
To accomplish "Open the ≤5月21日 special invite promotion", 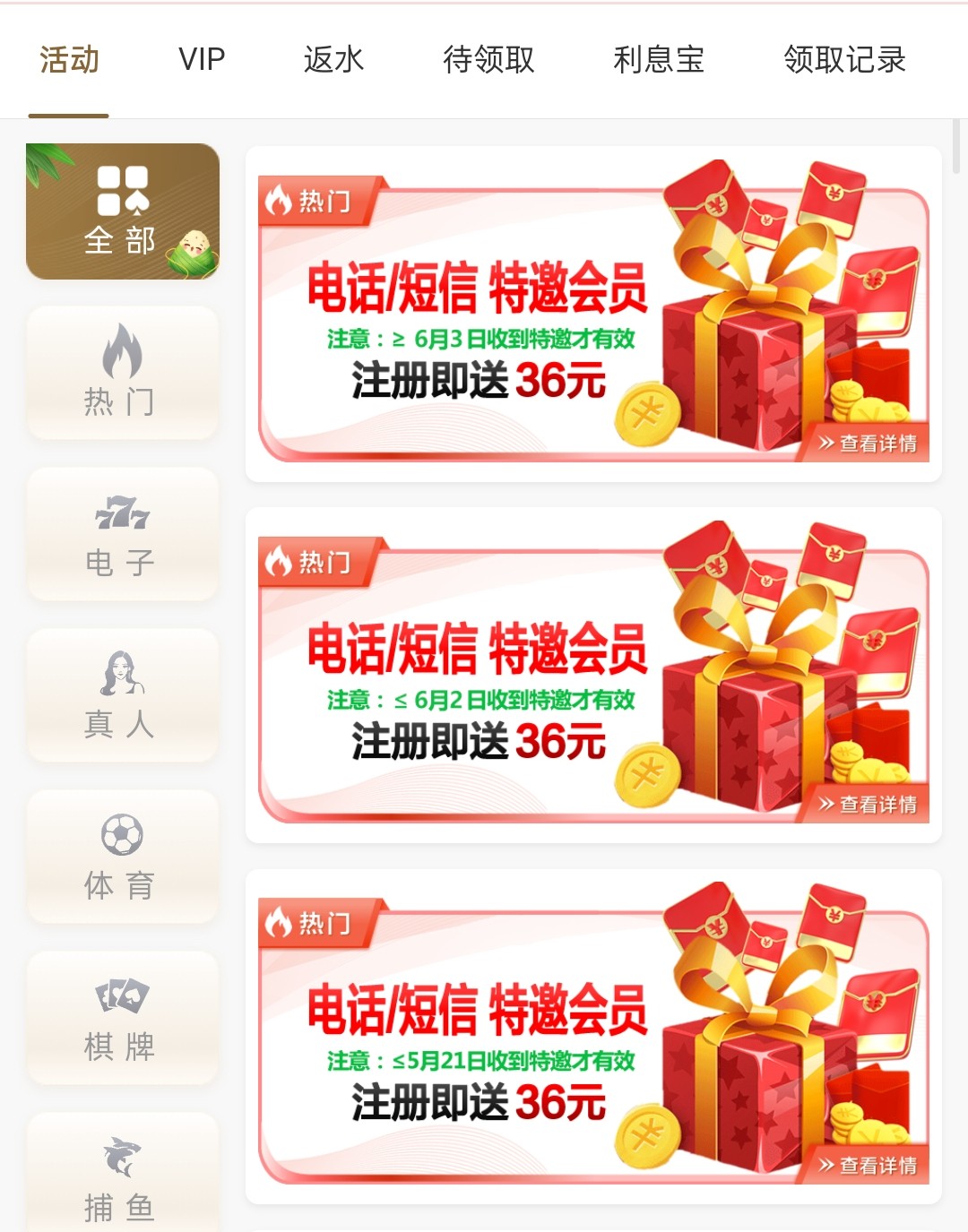I will [x=593, y=1038].
